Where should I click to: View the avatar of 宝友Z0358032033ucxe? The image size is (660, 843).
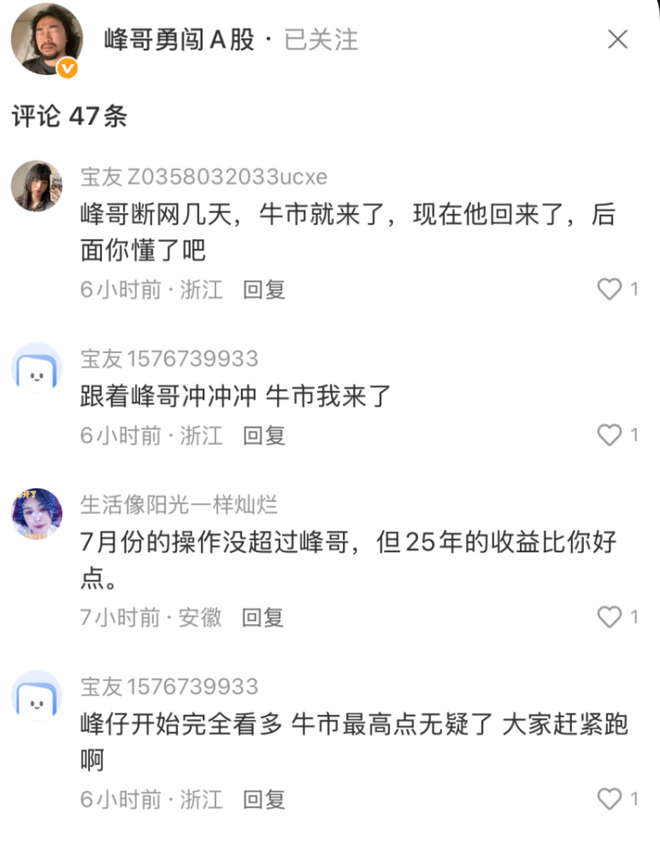pos(36,185)
